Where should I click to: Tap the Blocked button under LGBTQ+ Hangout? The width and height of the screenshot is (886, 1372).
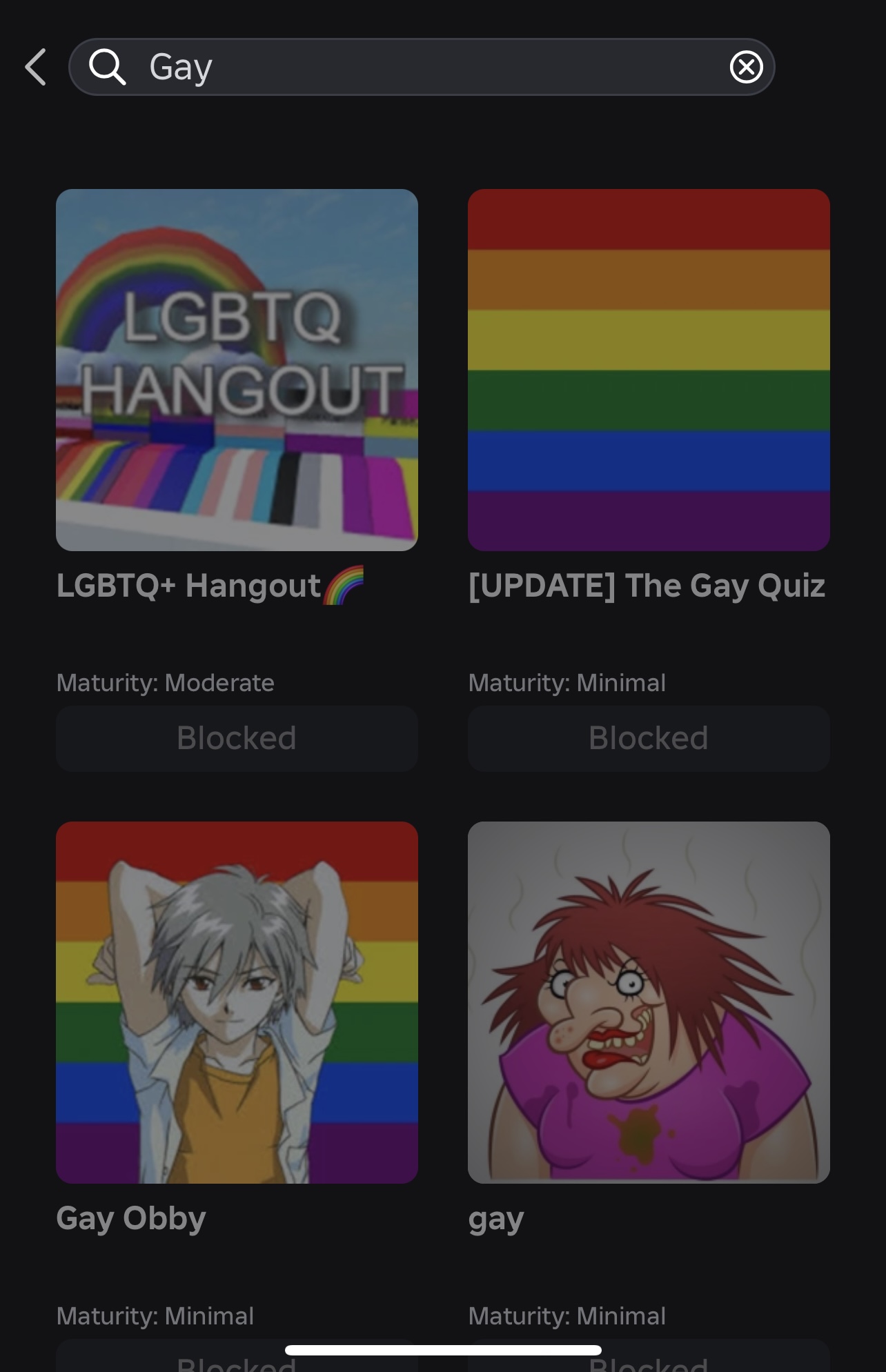[237, 738]
